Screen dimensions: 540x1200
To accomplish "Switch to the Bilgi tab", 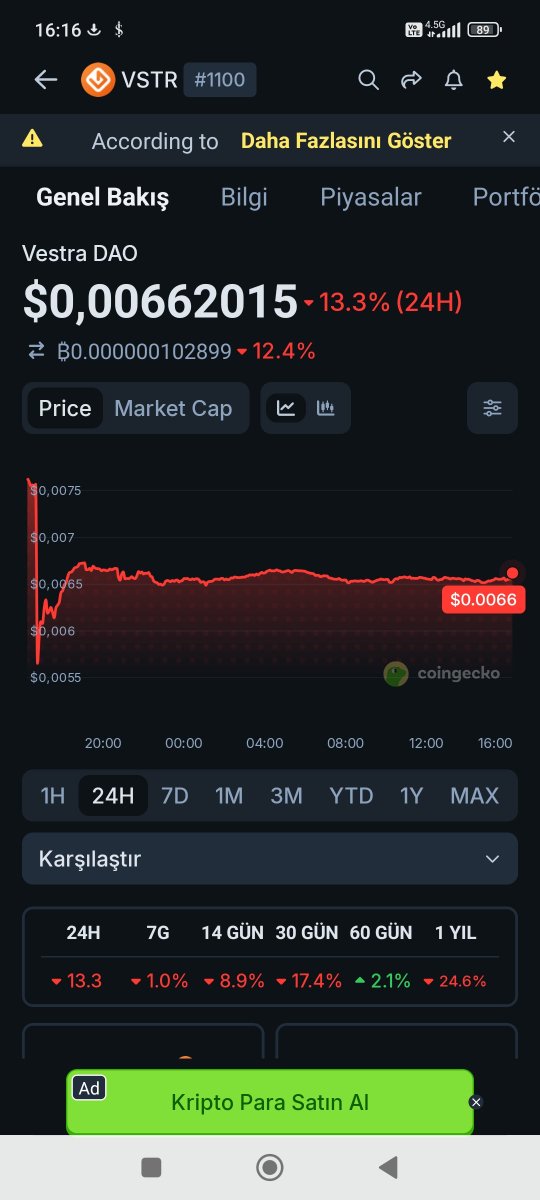I will pos(244,197).
